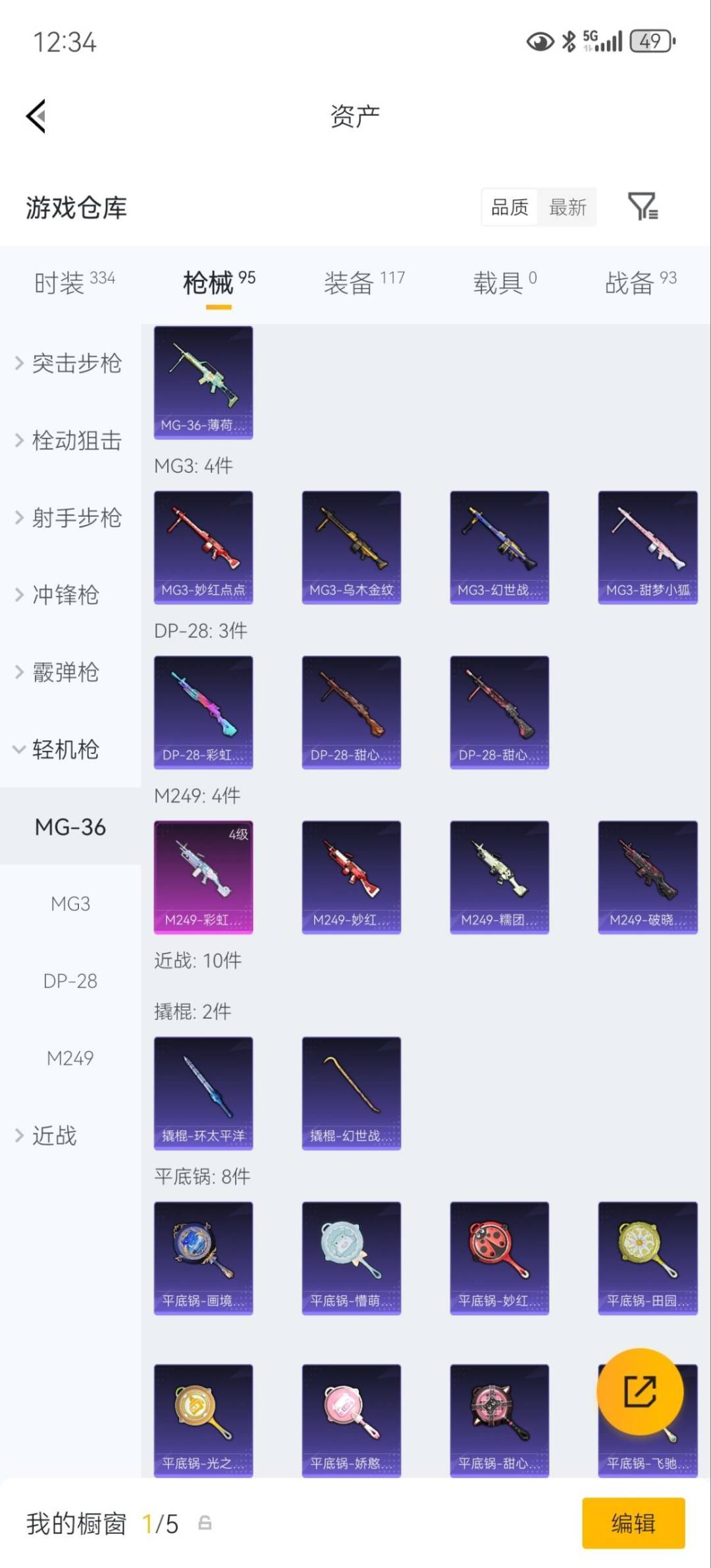Select MG3 from the left sidebar

(70, 904)
